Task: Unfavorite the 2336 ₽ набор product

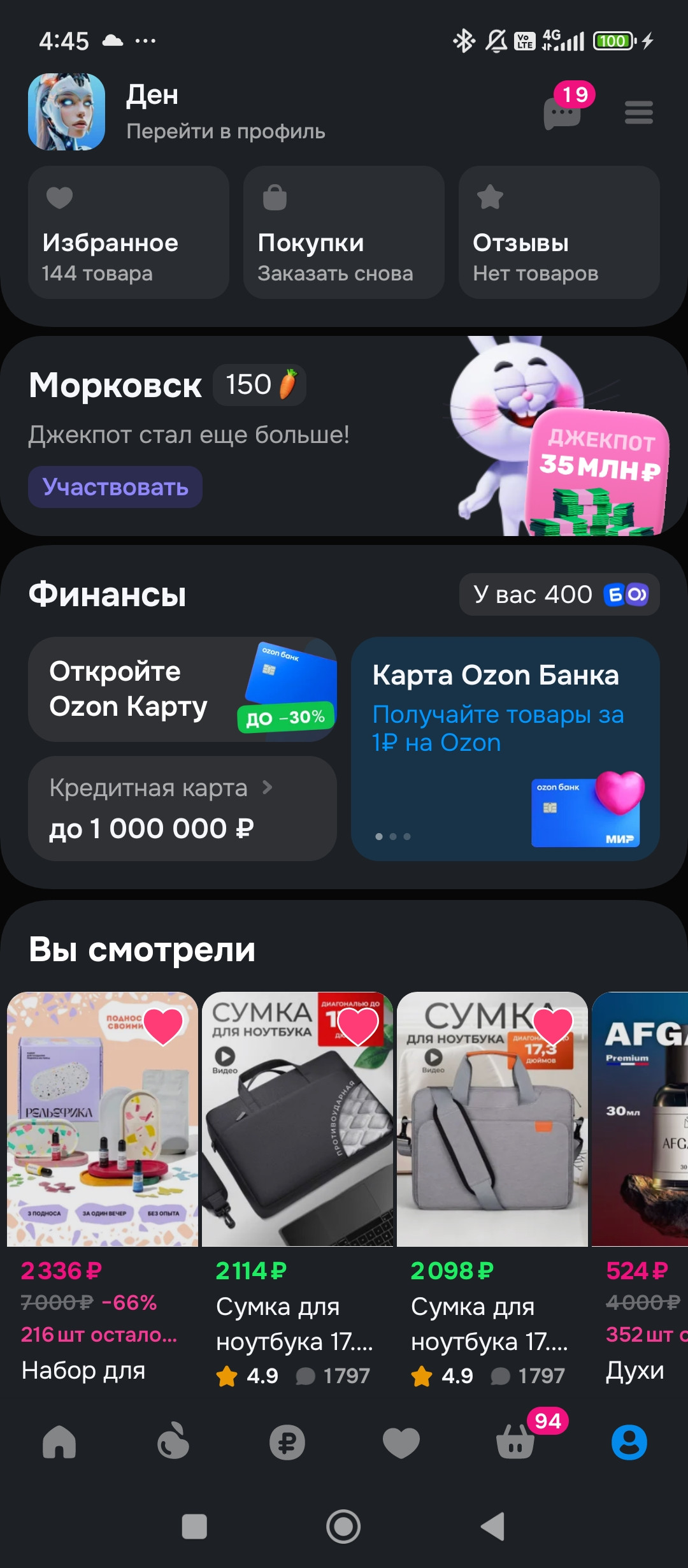Action: [x=164, y=1026]
